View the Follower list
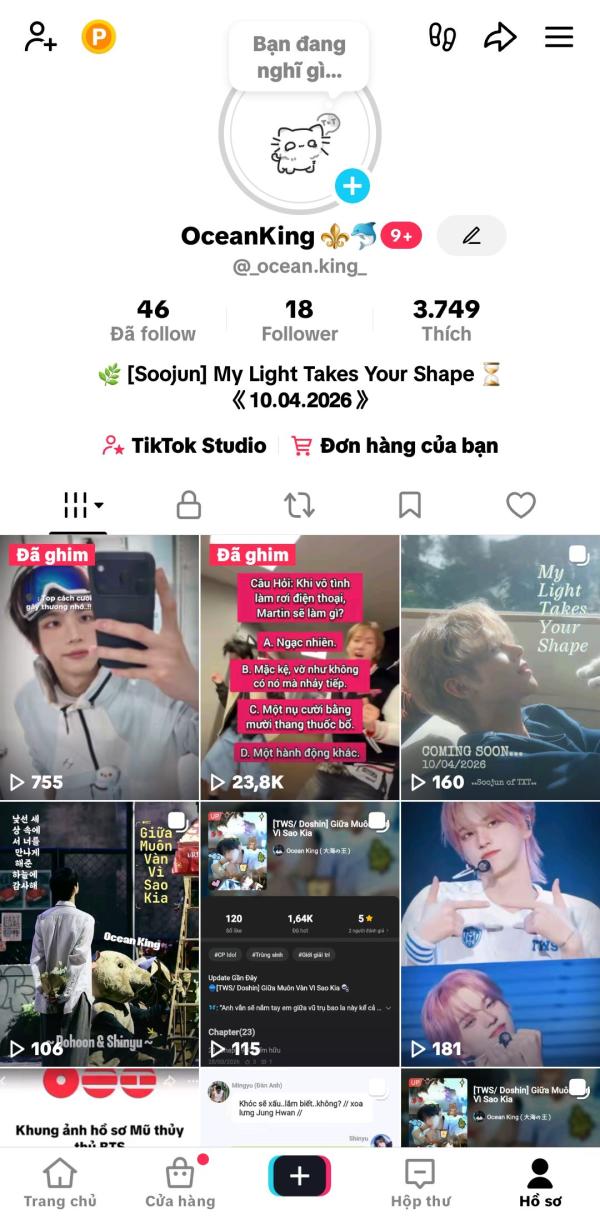 (x=299, y=320)
